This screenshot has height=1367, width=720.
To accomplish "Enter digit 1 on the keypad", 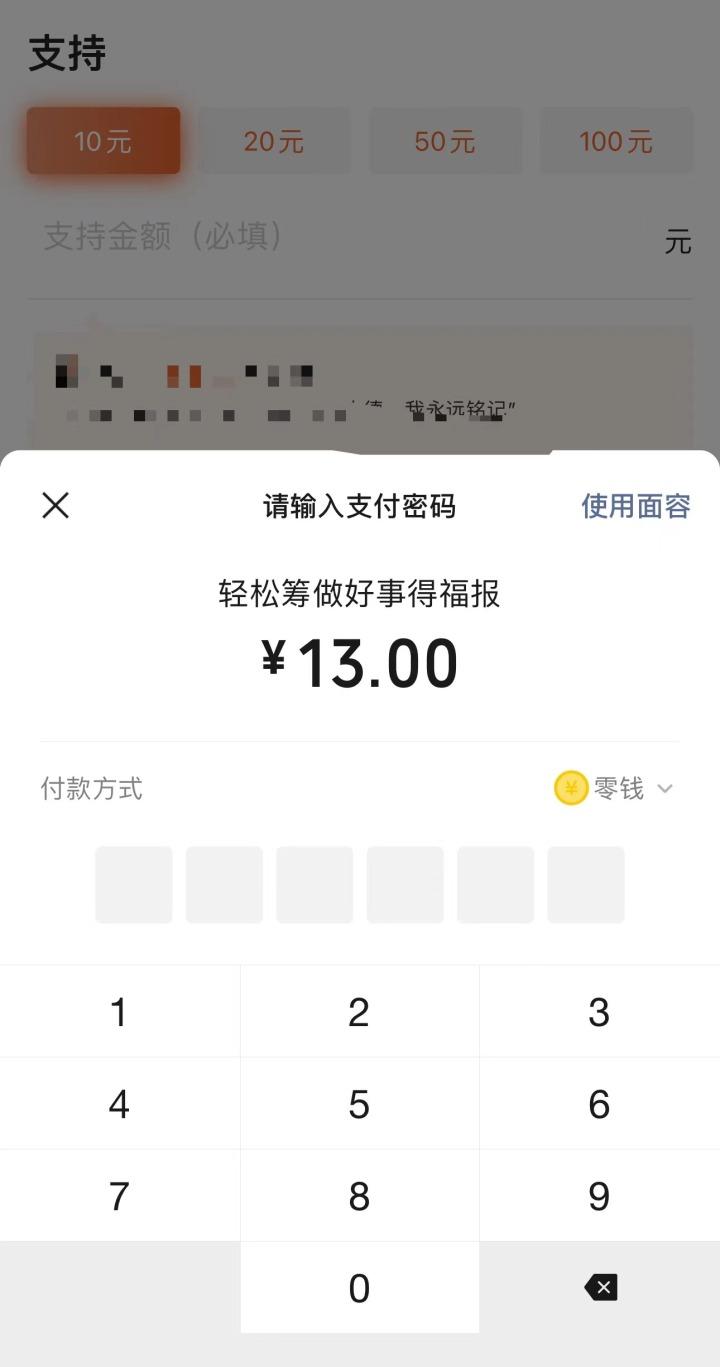I will [x=119, y=1012].
